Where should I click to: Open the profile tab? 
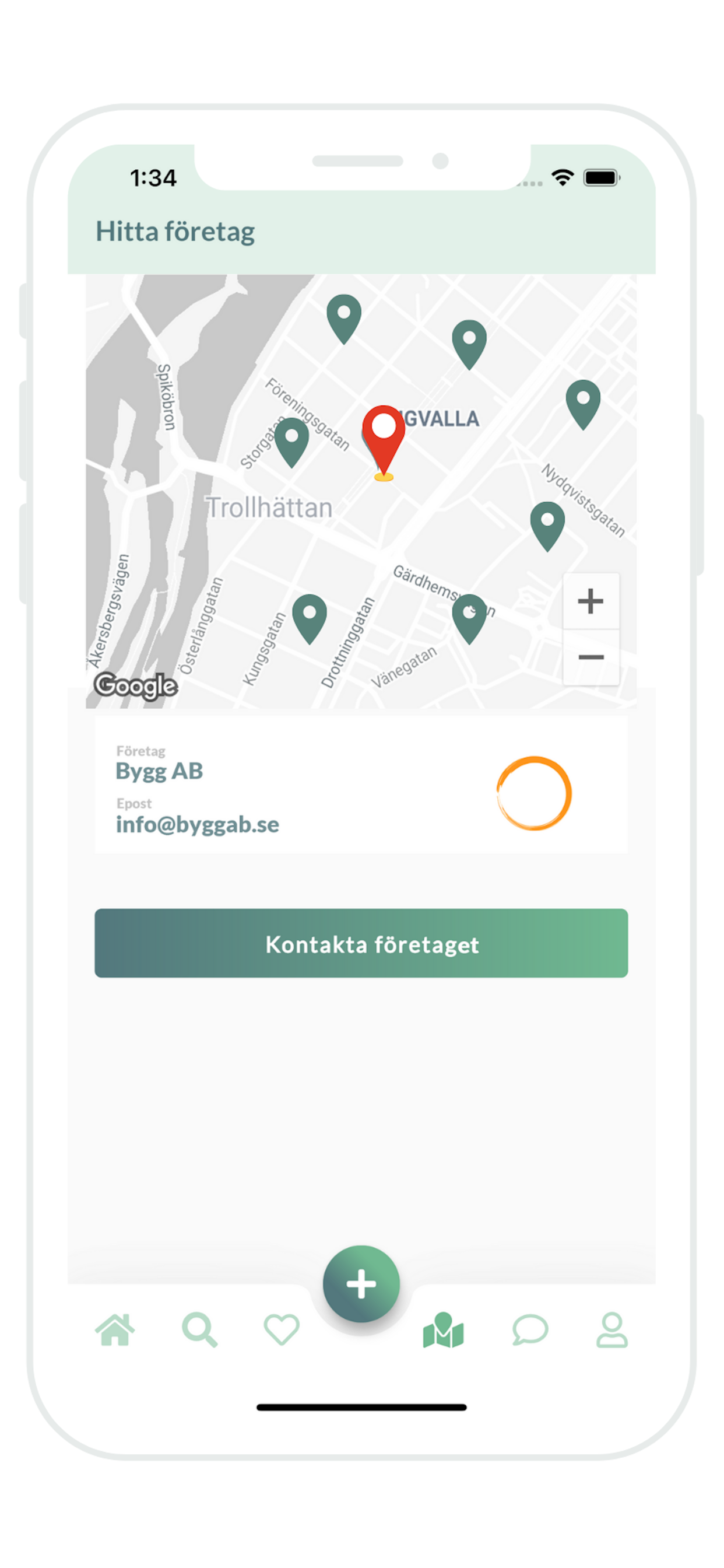coord(611,1330)
